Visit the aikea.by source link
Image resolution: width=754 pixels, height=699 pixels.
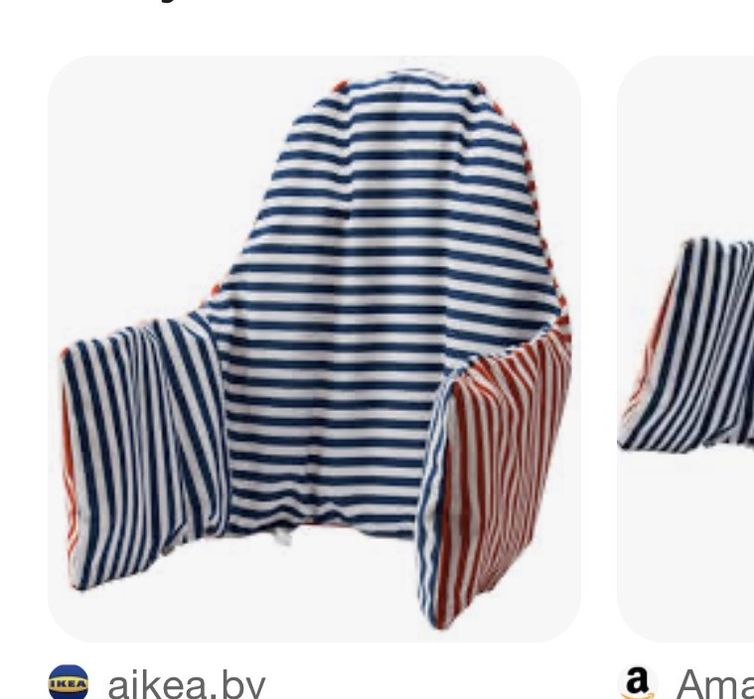pyautogui.click(x=187, y=683)
